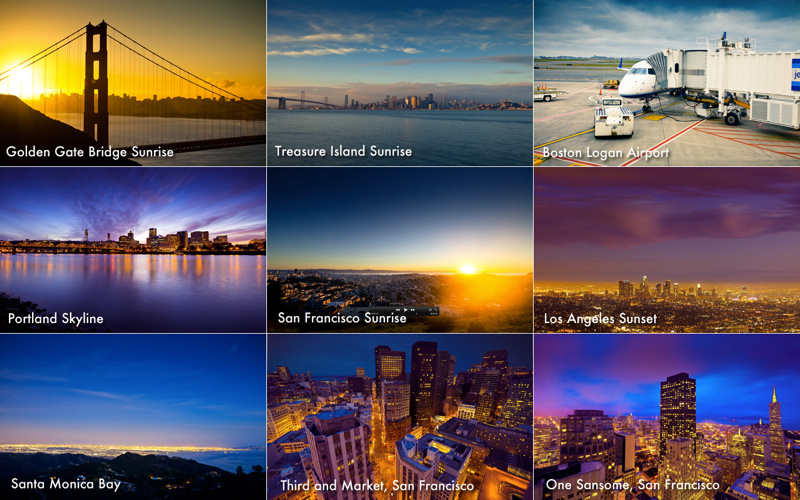Open the Portland Skyline image

click(x=132, y=249)
